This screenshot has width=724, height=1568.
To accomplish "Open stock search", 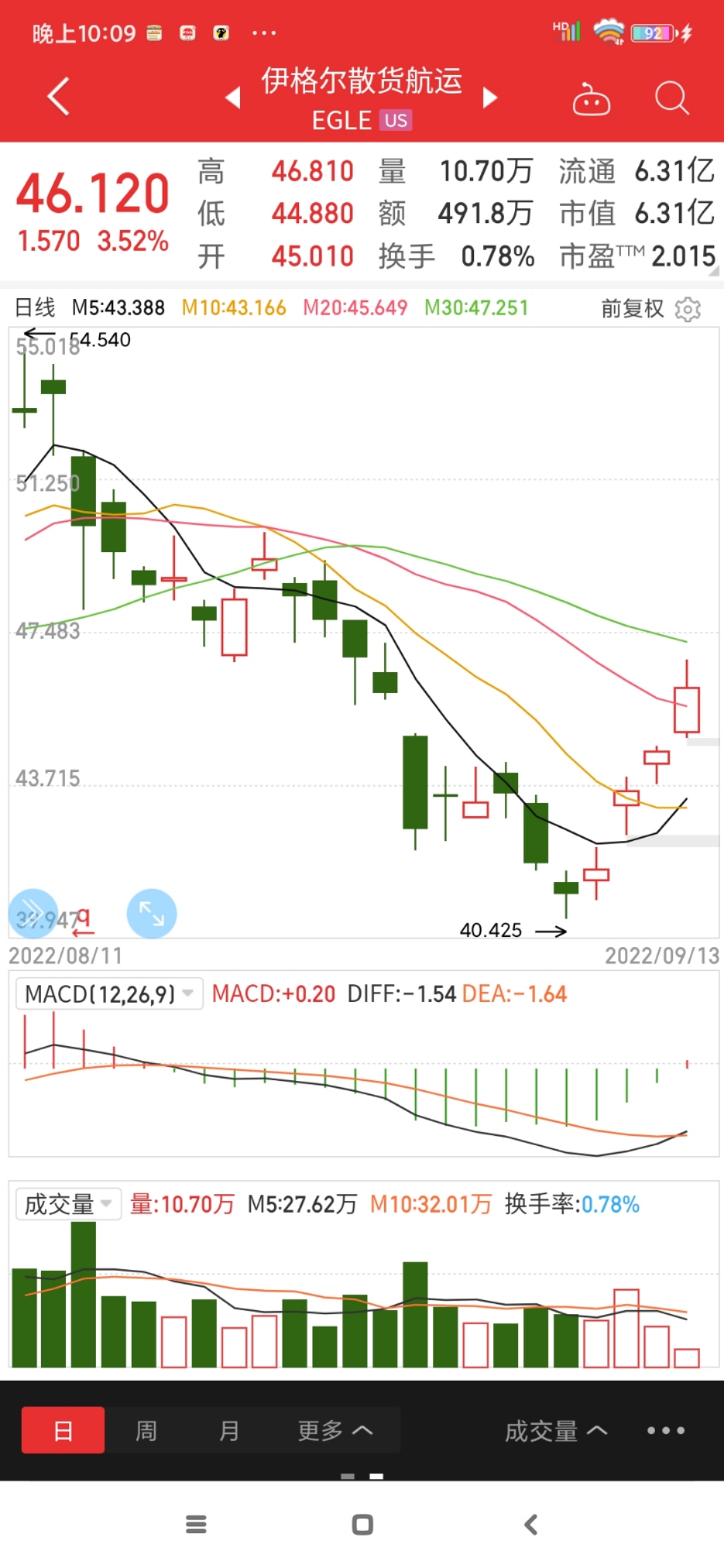I will (x=671, y=99).
